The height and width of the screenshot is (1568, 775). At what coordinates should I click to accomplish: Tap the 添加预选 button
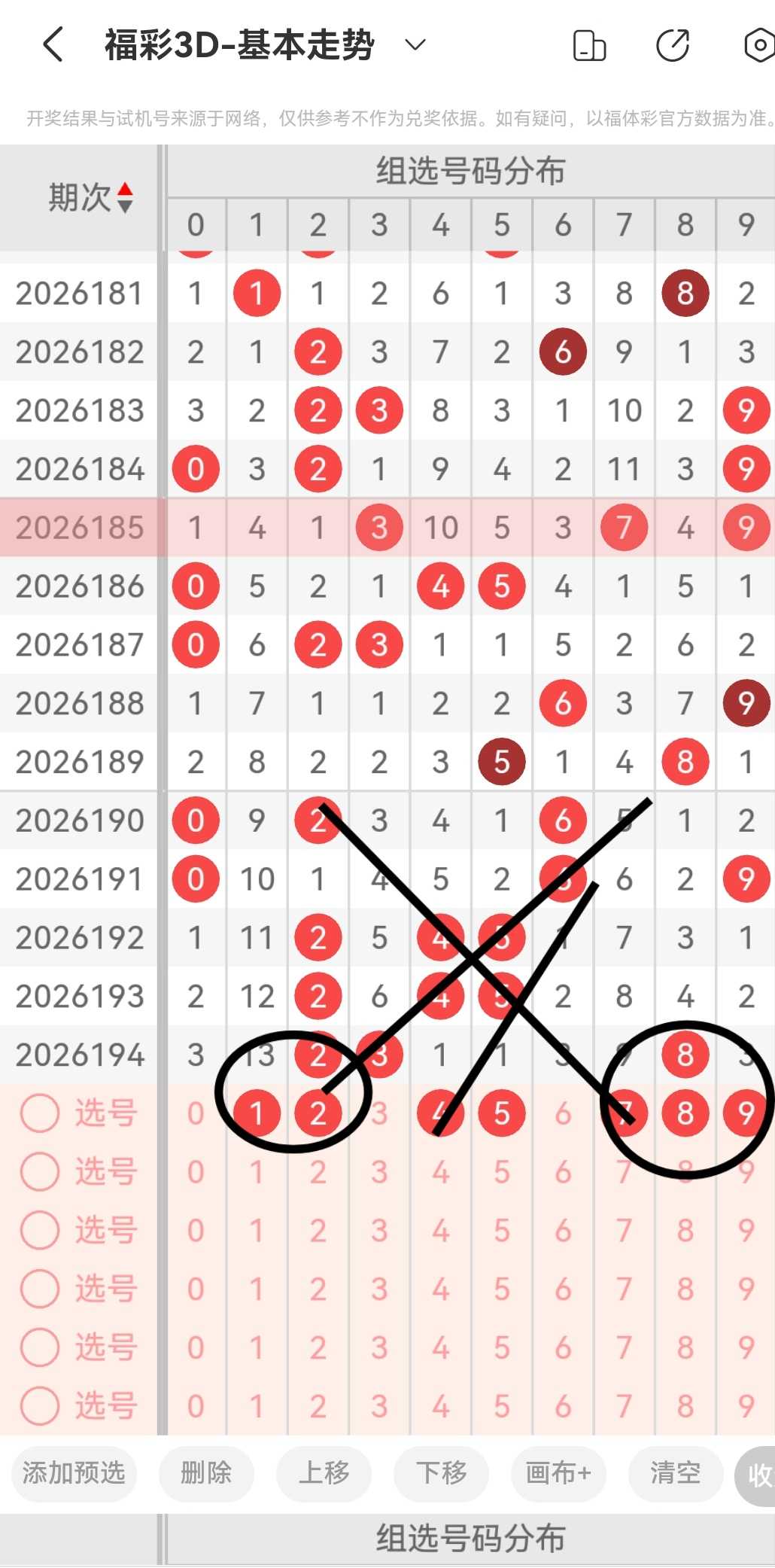pos(74,1472)
